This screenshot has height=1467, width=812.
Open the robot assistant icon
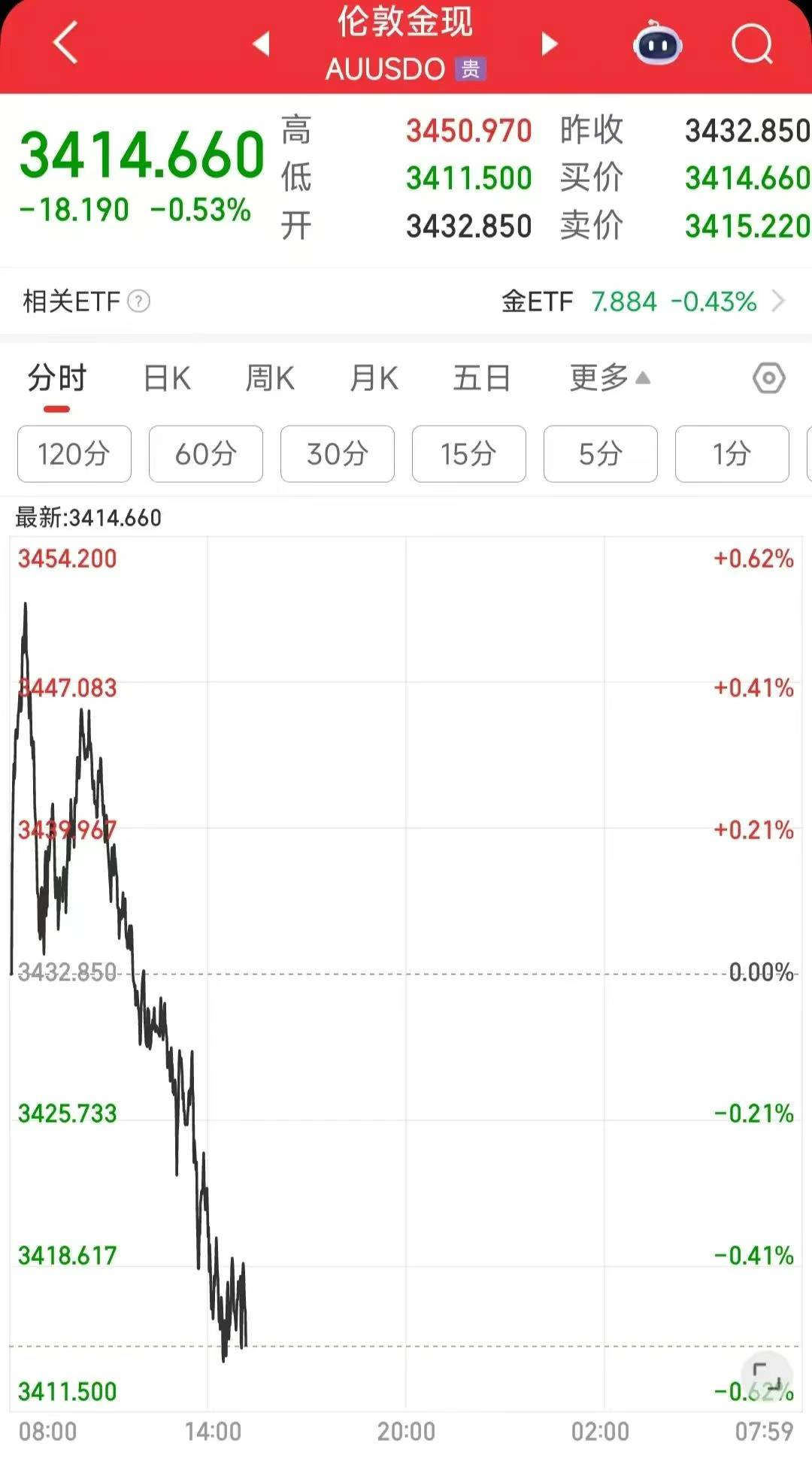click(x=658, y=44)
